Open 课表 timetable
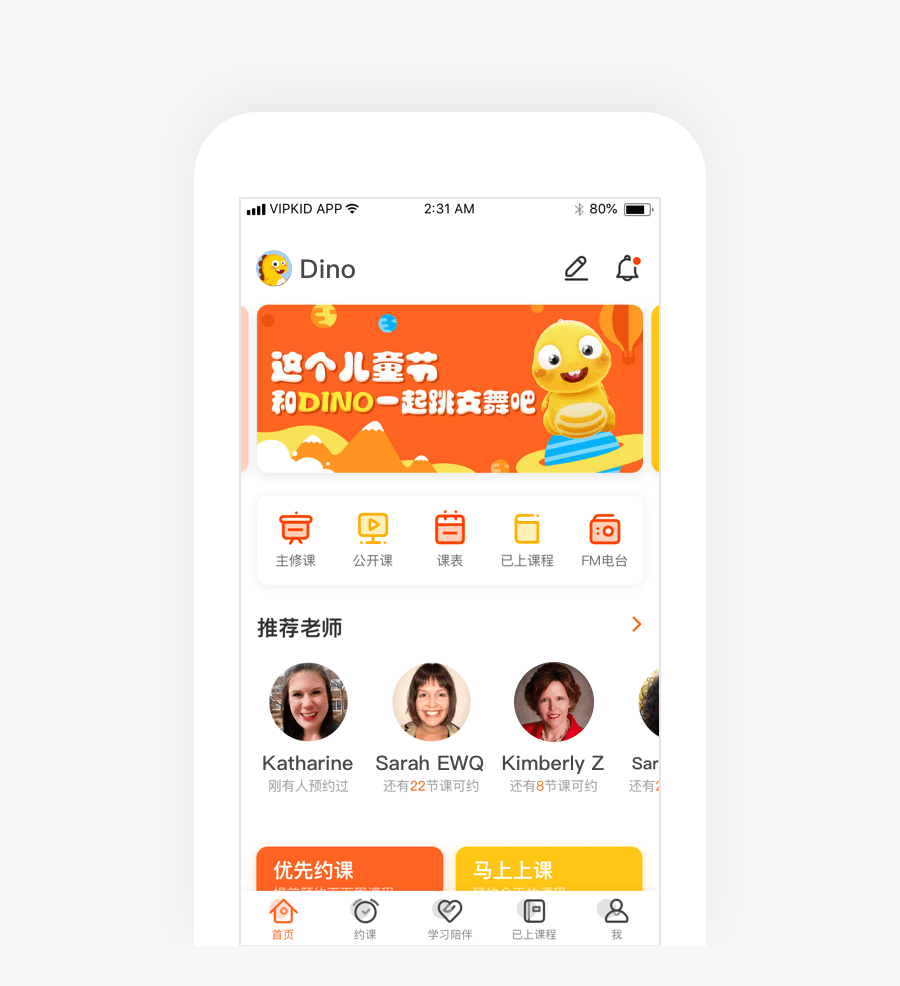 coord(450,540)
